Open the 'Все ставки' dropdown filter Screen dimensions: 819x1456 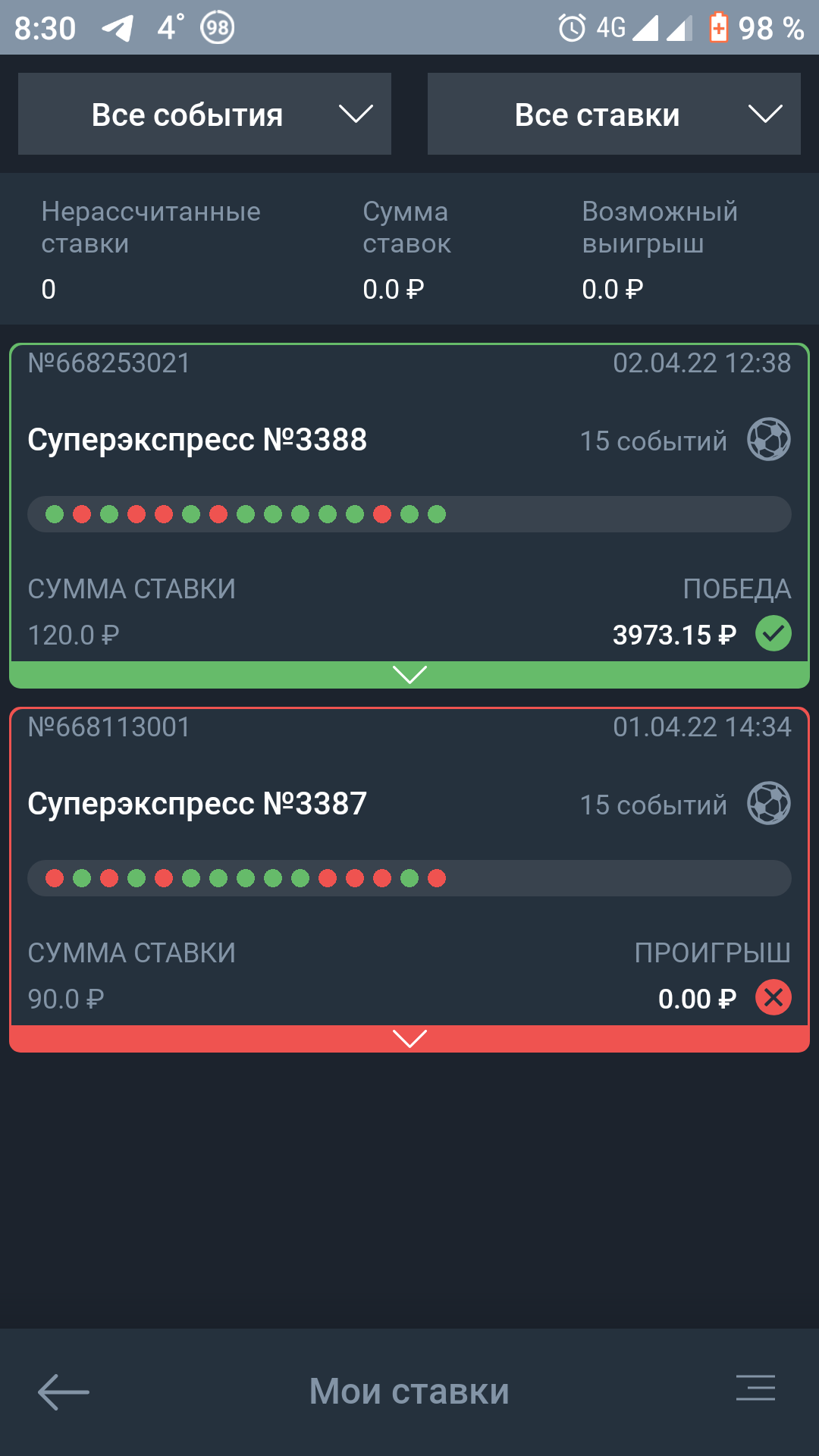pos(614,114)
